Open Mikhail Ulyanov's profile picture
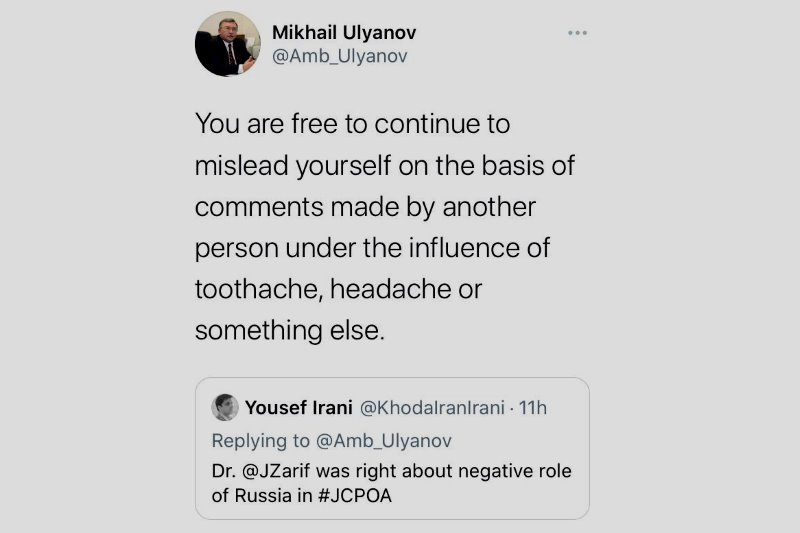 (x=228, y=44)
